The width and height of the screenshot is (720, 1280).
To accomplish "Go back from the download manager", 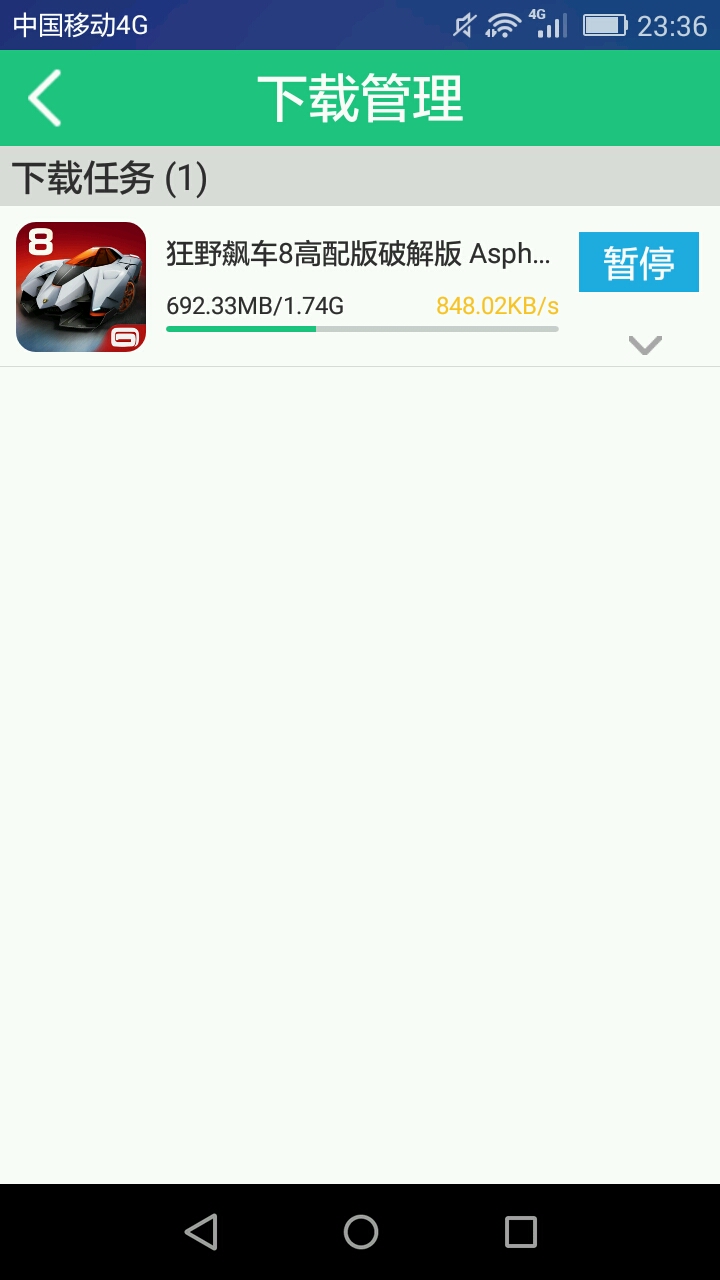I will click(45, 98).
